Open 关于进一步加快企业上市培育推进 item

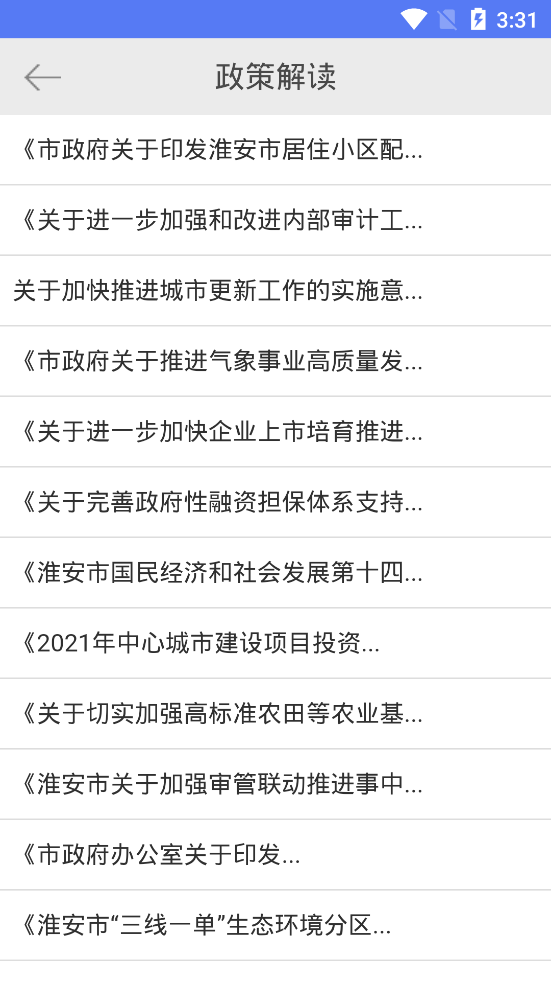[x=275, y=432]
